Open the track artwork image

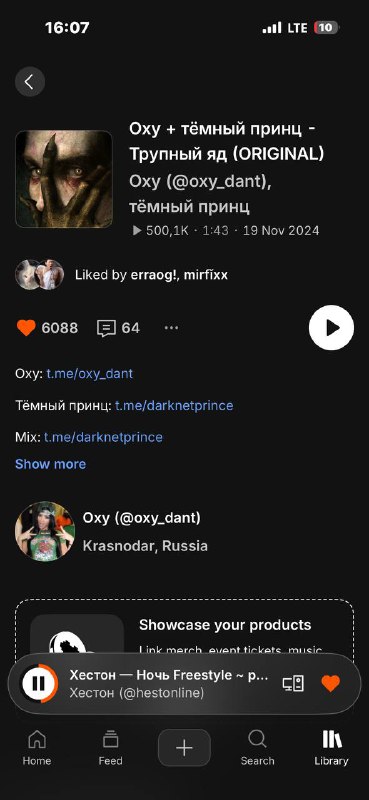tap(64, 179)
